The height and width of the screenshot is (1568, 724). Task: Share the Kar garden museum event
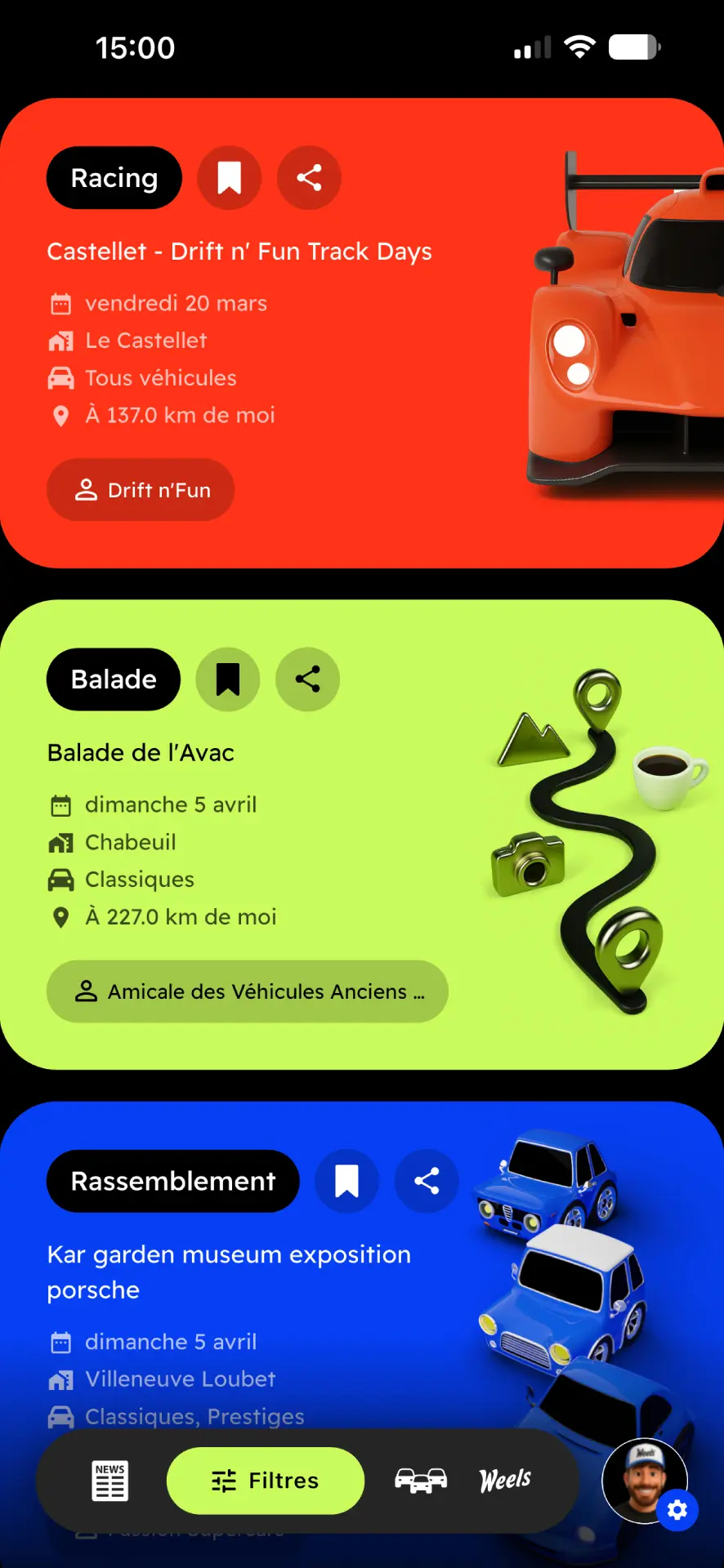click(x=426, y=1181)
